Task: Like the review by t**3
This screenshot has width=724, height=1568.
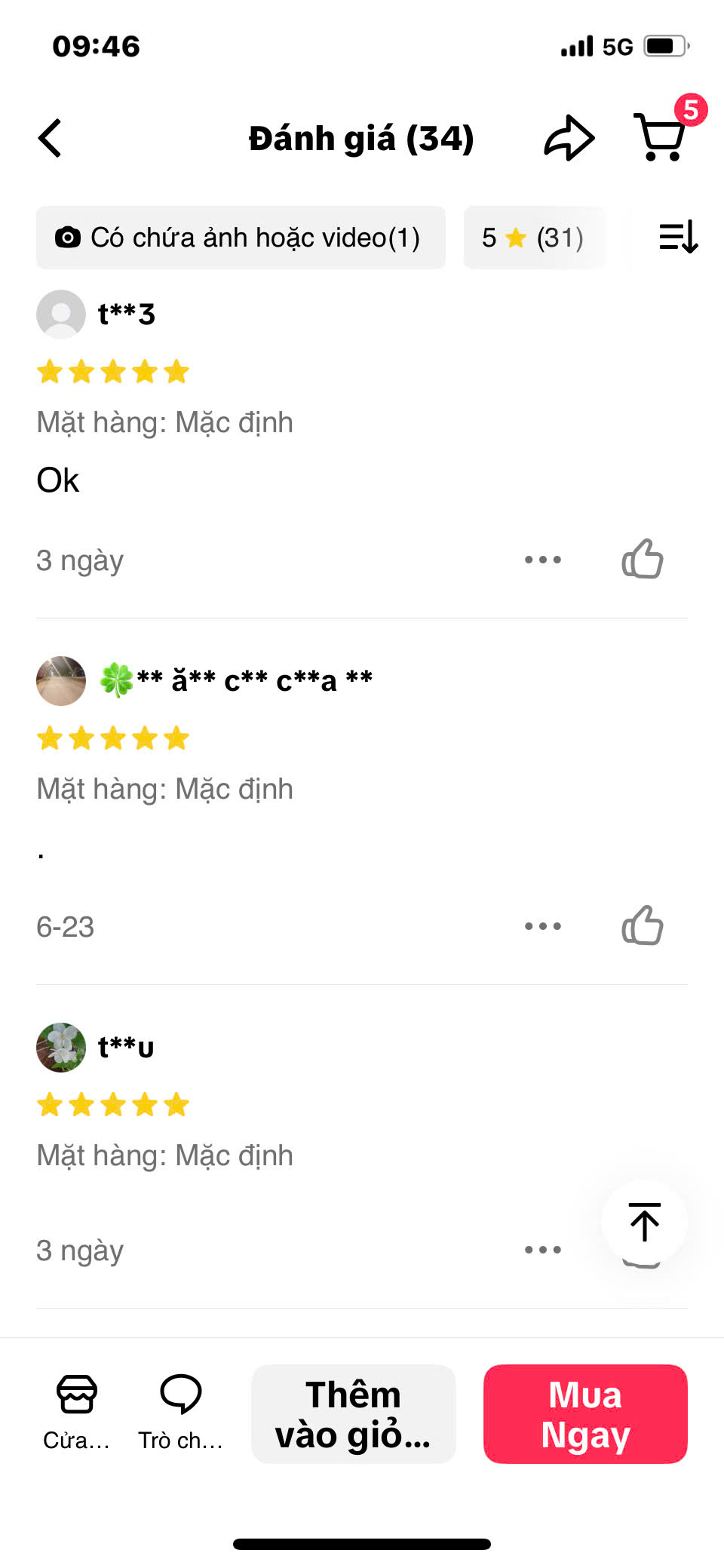Action: coord(642,559)
